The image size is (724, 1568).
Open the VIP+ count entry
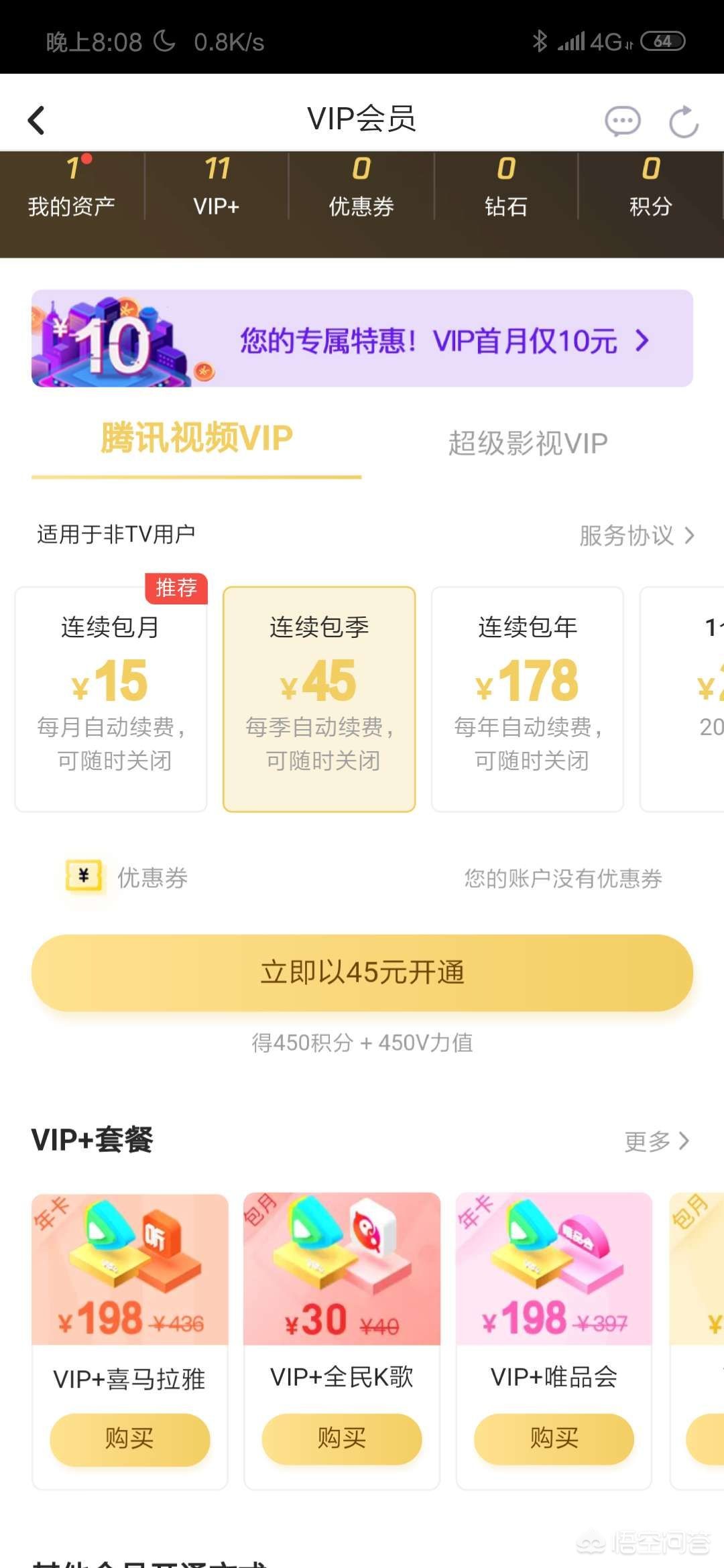click(x=217, y=188)
